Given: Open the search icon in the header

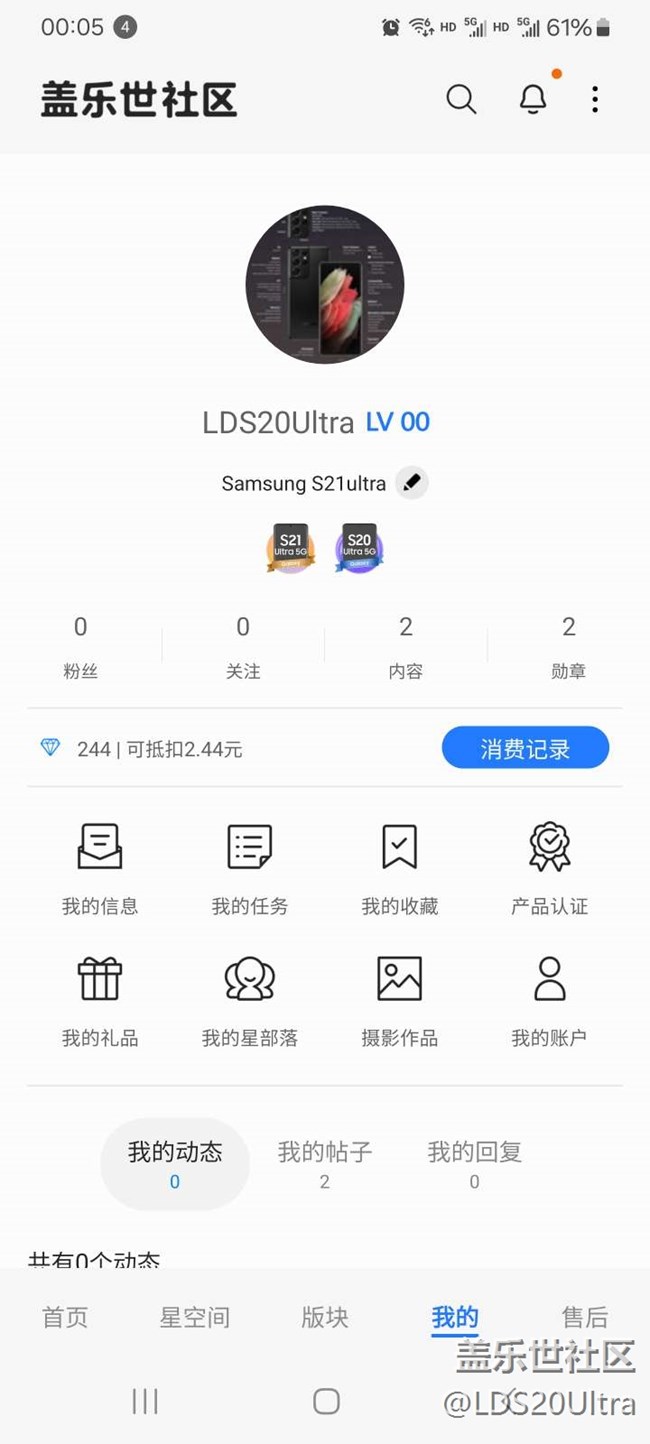Looking at the screenshot, I should click(x=461, y=99).
